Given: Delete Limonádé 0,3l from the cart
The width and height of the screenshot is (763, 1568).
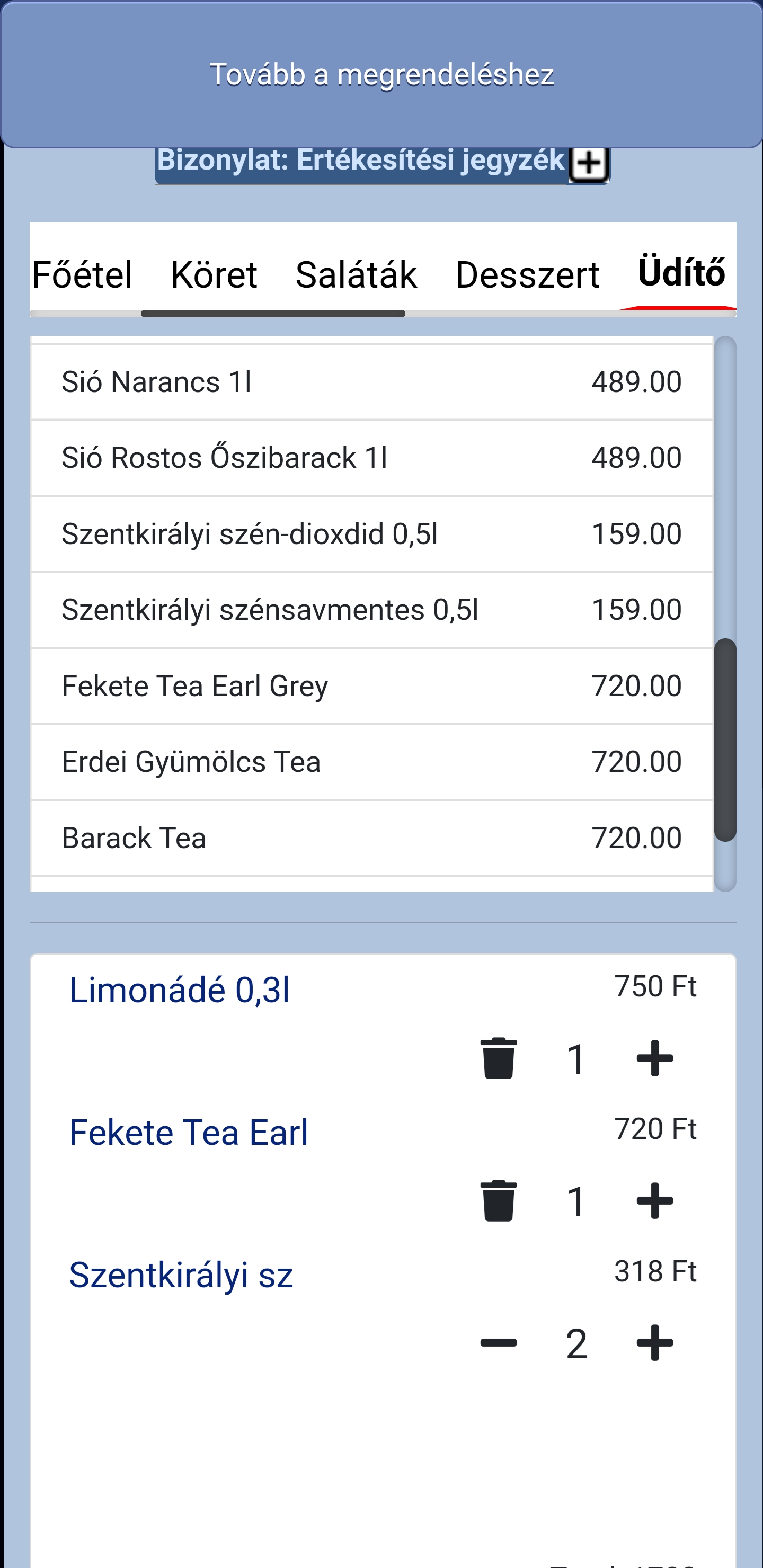Looking at the screenshot, I should (498, 1058).
